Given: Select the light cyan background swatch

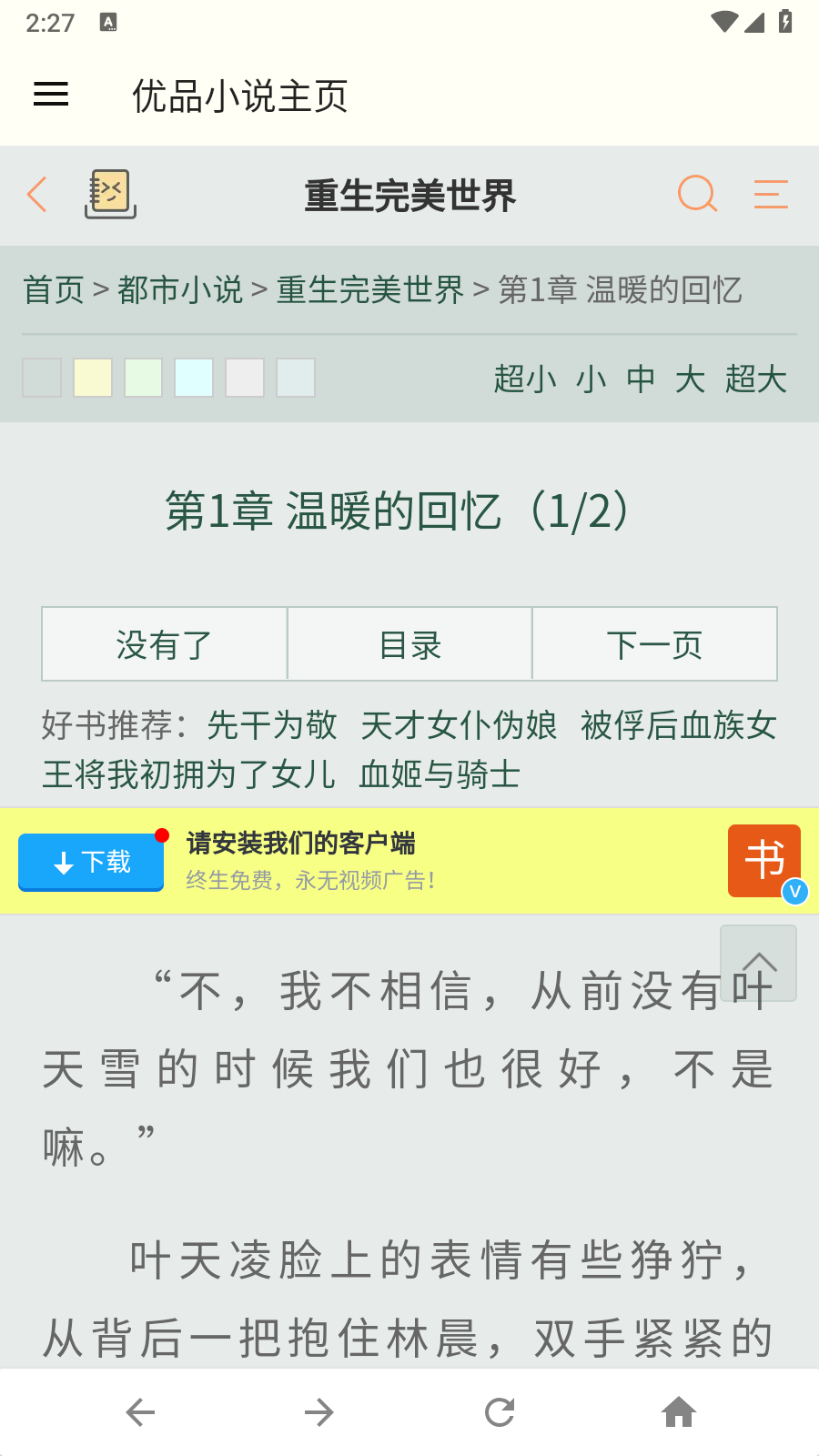Looking at the screenshot, I should pyautogui.click(x=194, y=378).
